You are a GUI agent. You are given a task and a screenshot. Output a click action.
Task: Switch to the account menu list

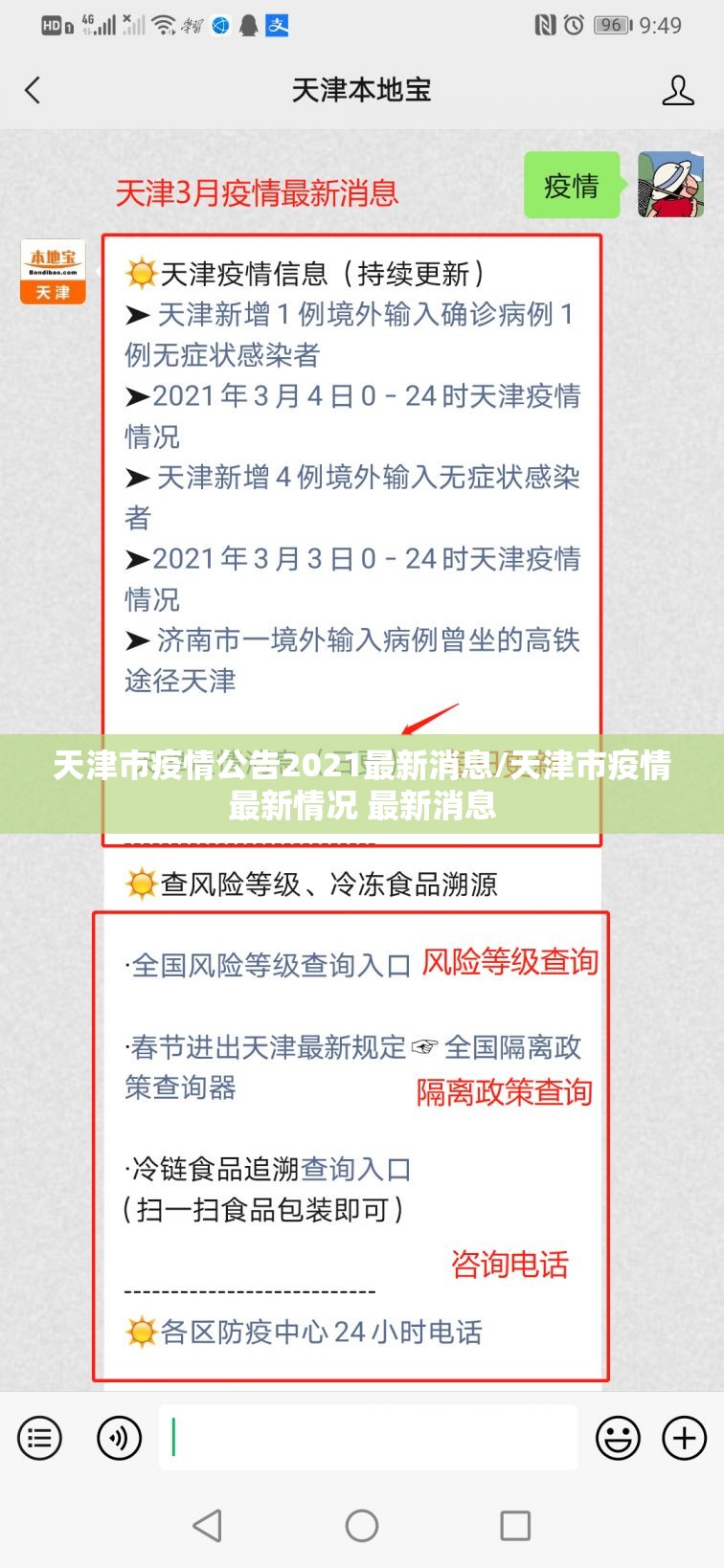tap(39, 1438)
